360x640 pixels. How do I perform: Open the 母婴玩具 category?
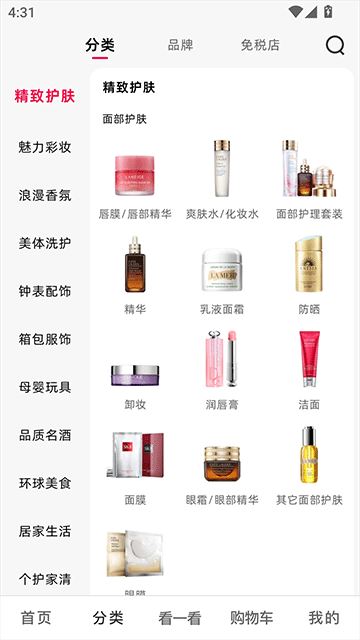coord(45,387)
